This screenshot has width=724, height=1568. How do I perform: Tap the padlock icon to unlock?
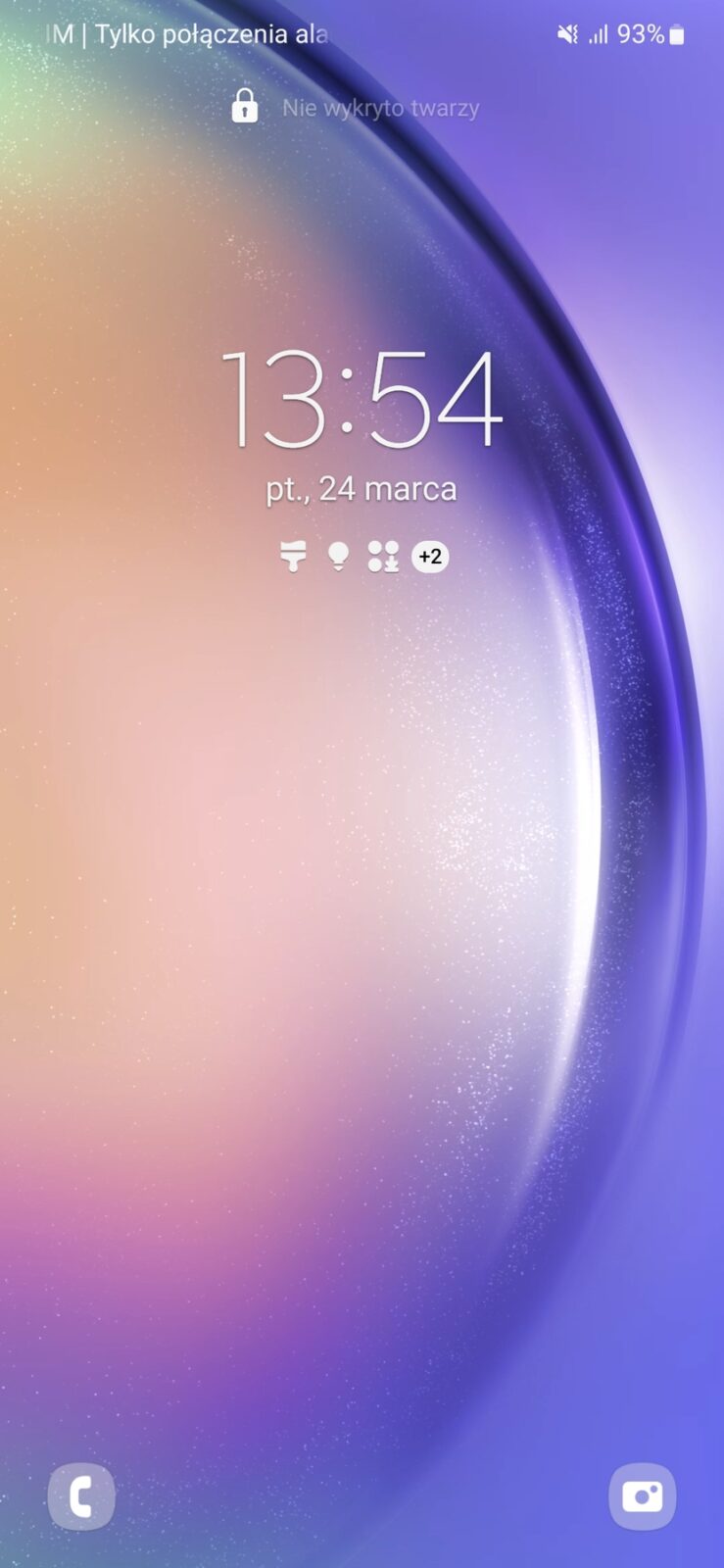click(244, 106)
